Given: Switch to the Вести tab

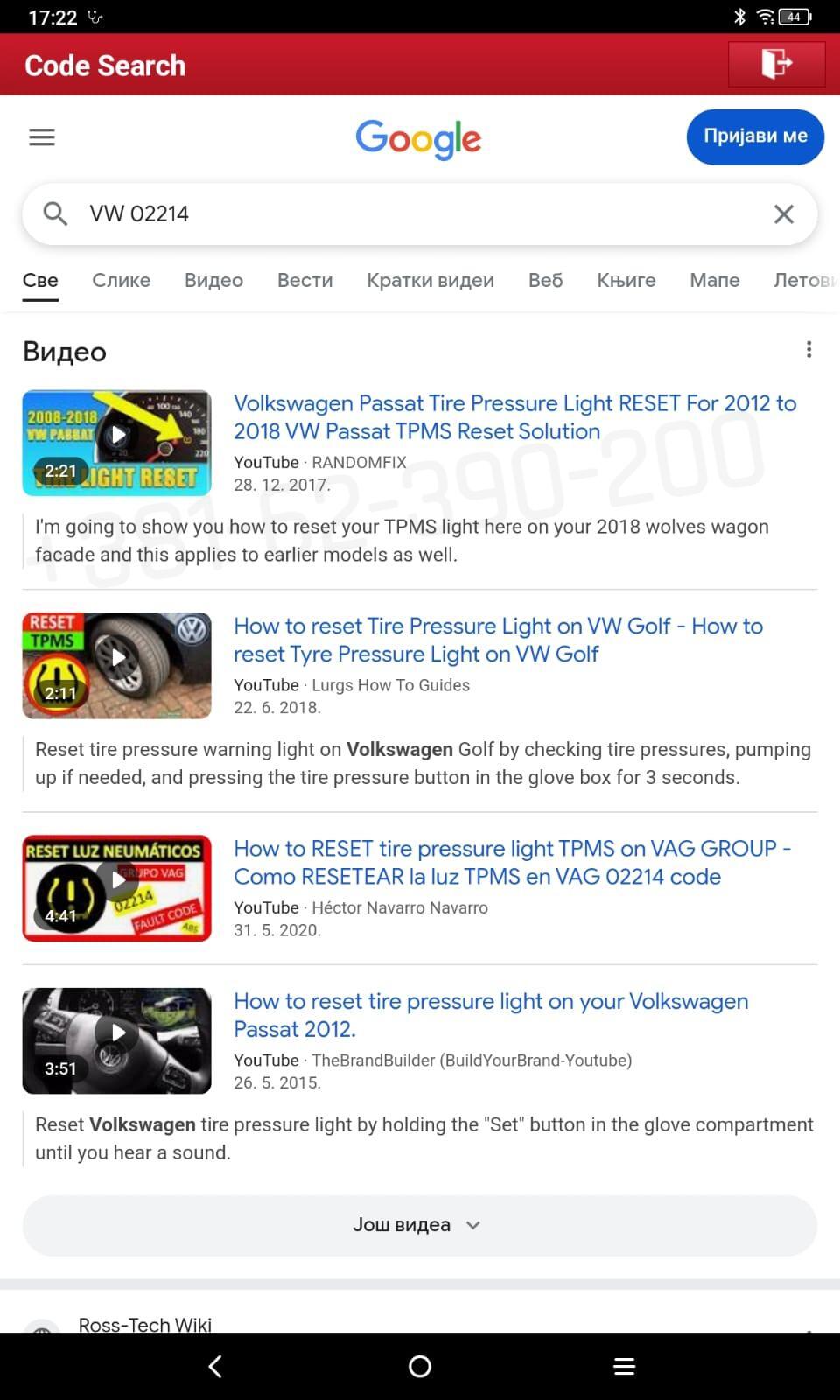Looking at the screenshot, I should (304, 280).
